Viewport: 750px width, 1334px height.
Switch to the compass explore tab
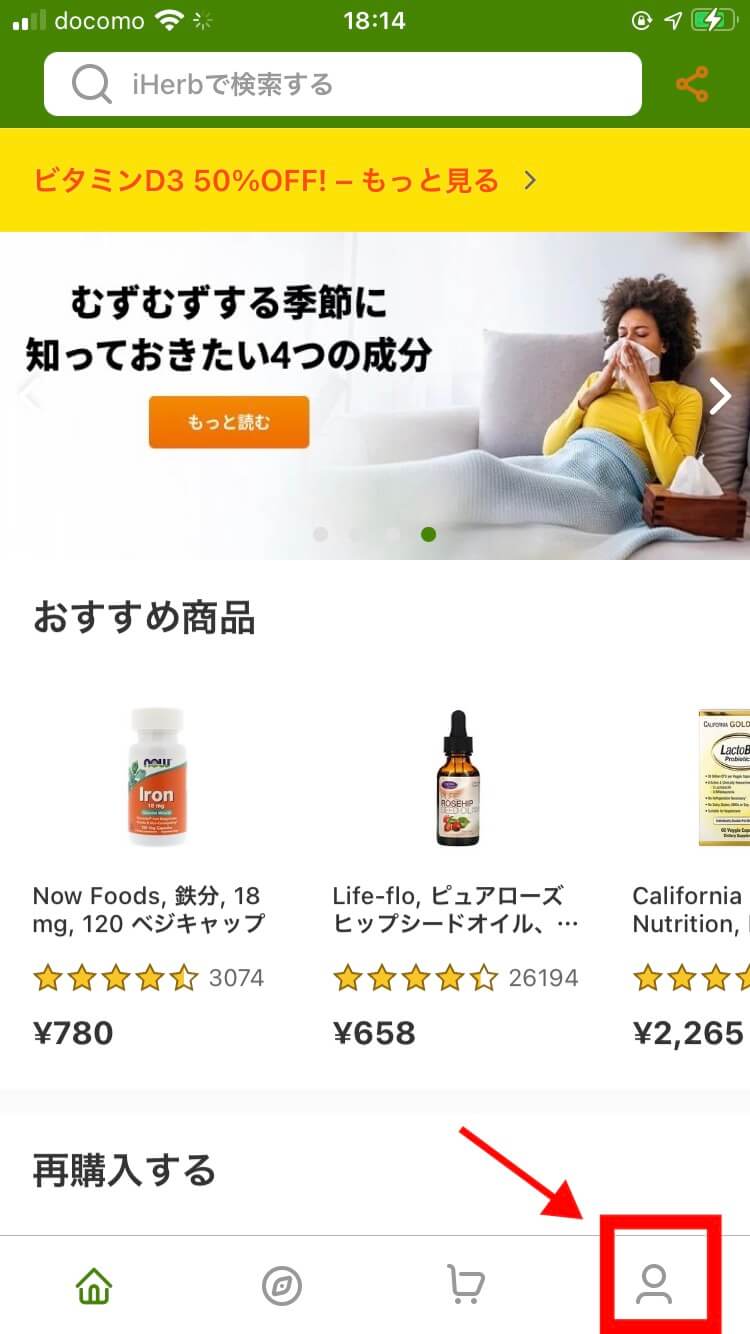(281, 1285)
